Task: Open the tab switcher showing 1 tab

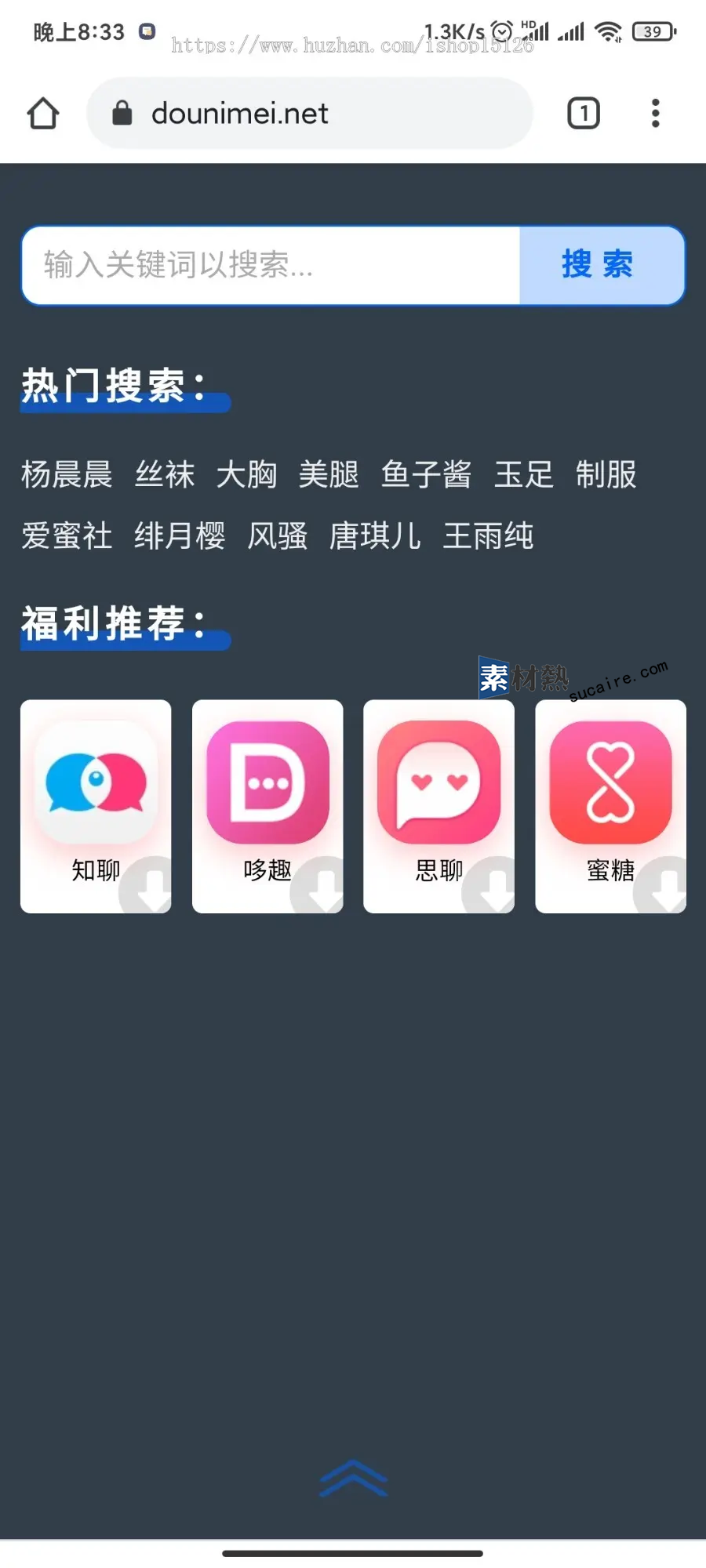Action: pyautogui.click(x=583, y=114)
